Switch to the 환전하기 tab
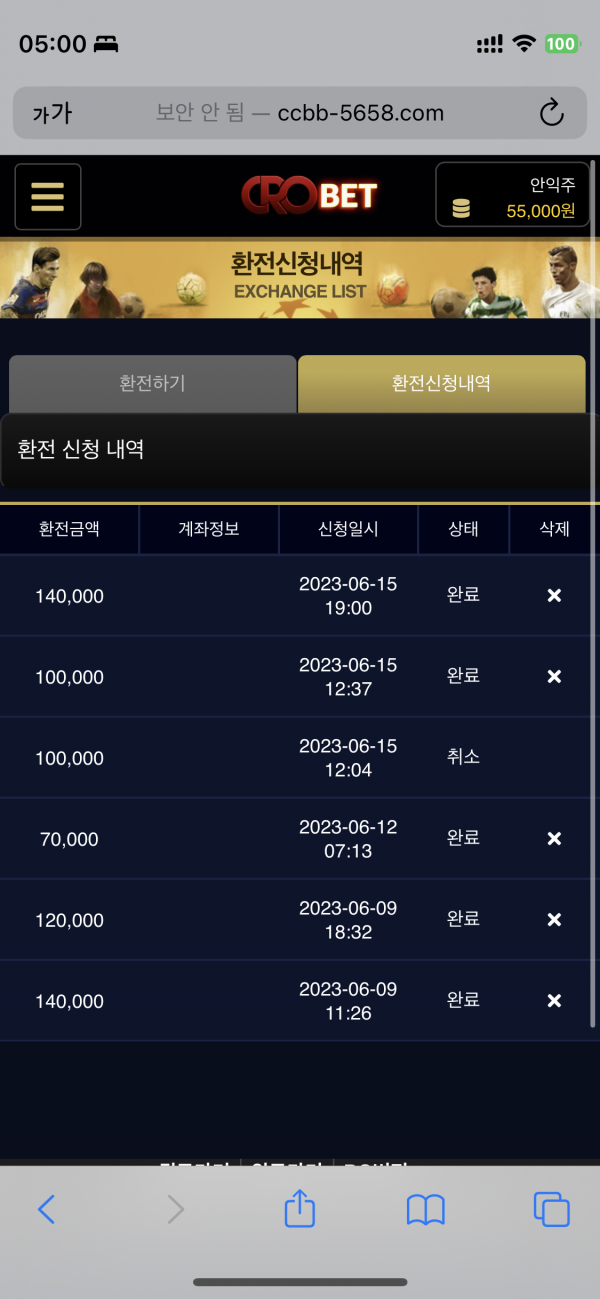The height and width of the screenshot is (1299, 600). [152, 383]
